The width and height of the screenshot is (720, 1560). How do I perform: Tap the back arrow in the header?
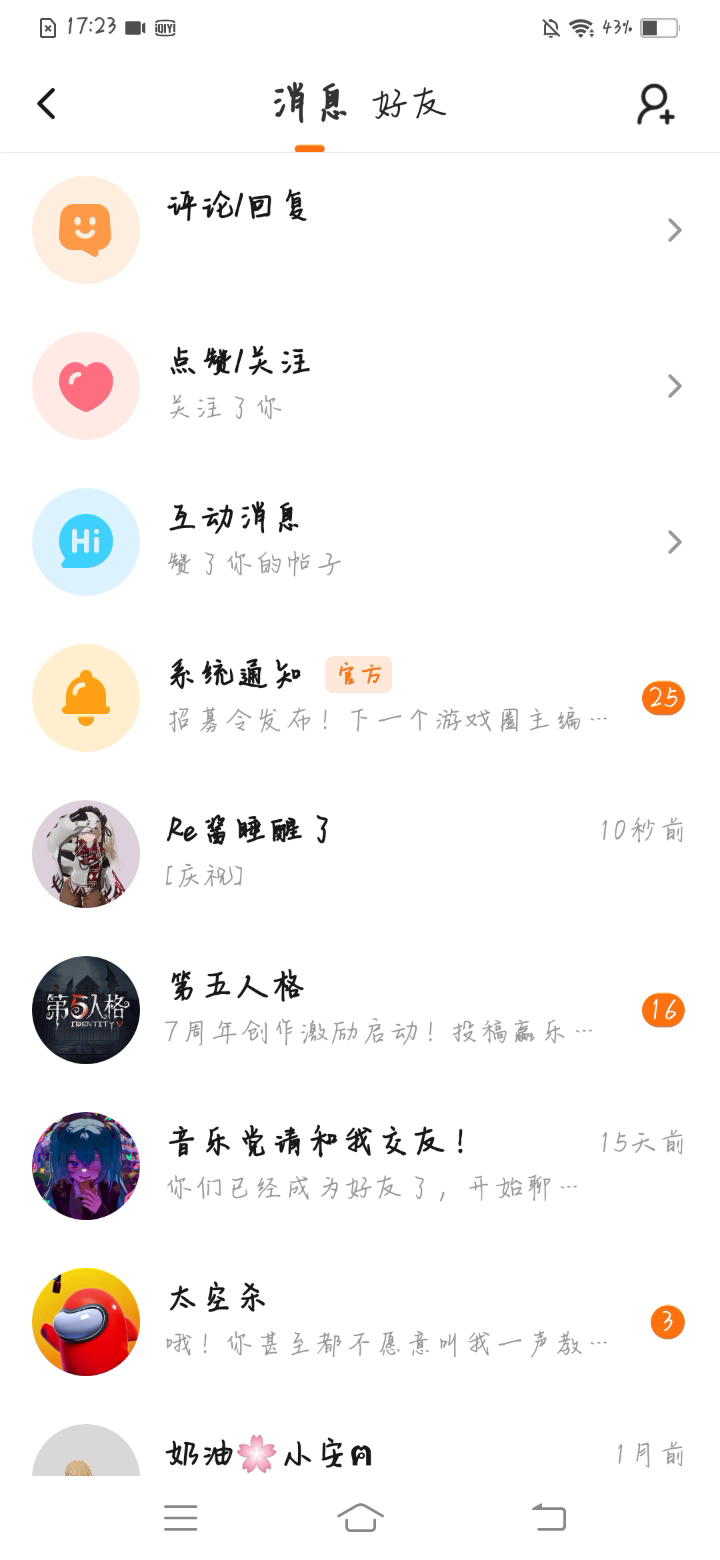coord(47,104)
